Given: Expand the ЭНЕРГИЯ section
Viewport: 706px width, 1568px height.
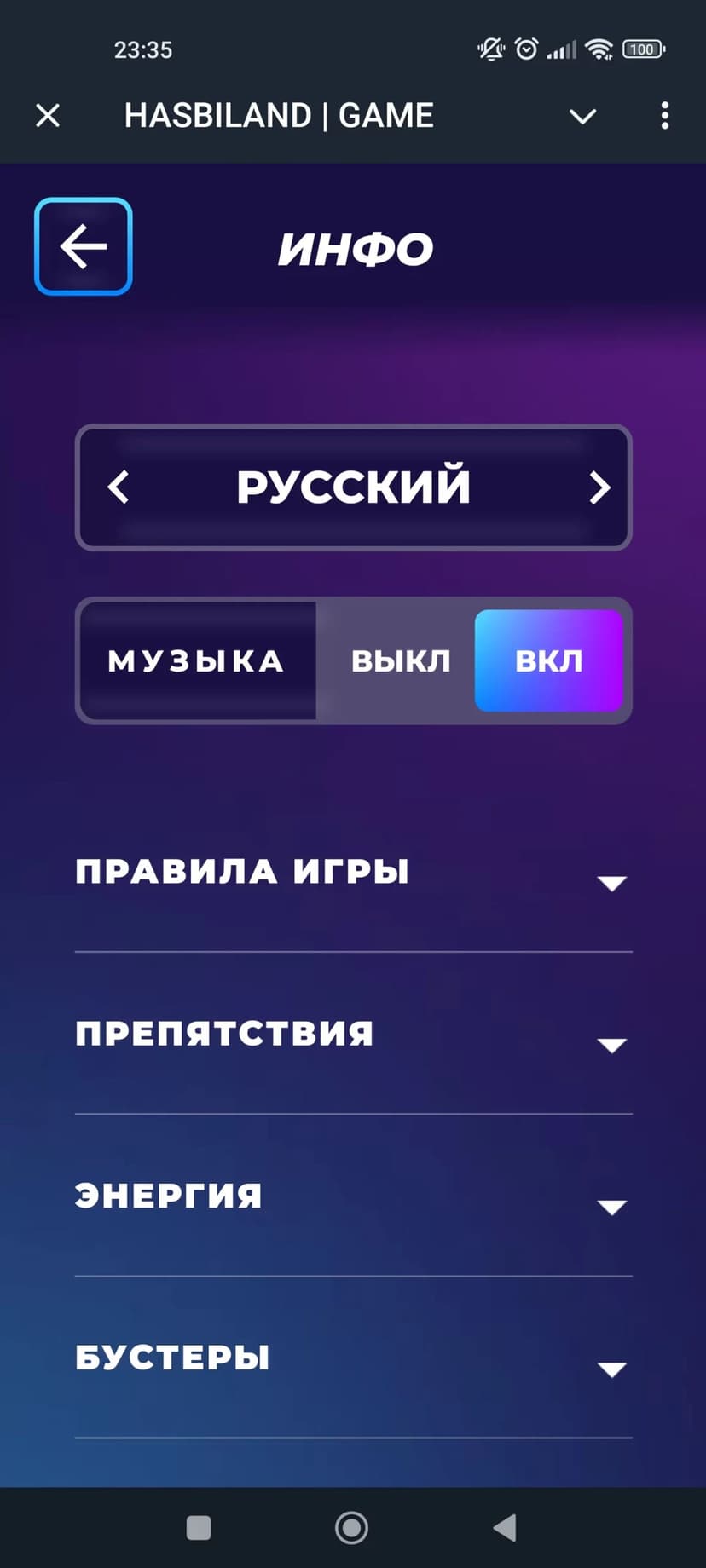Looking at the screenshot, I should pyautogui.click(x=353, y=1196).
